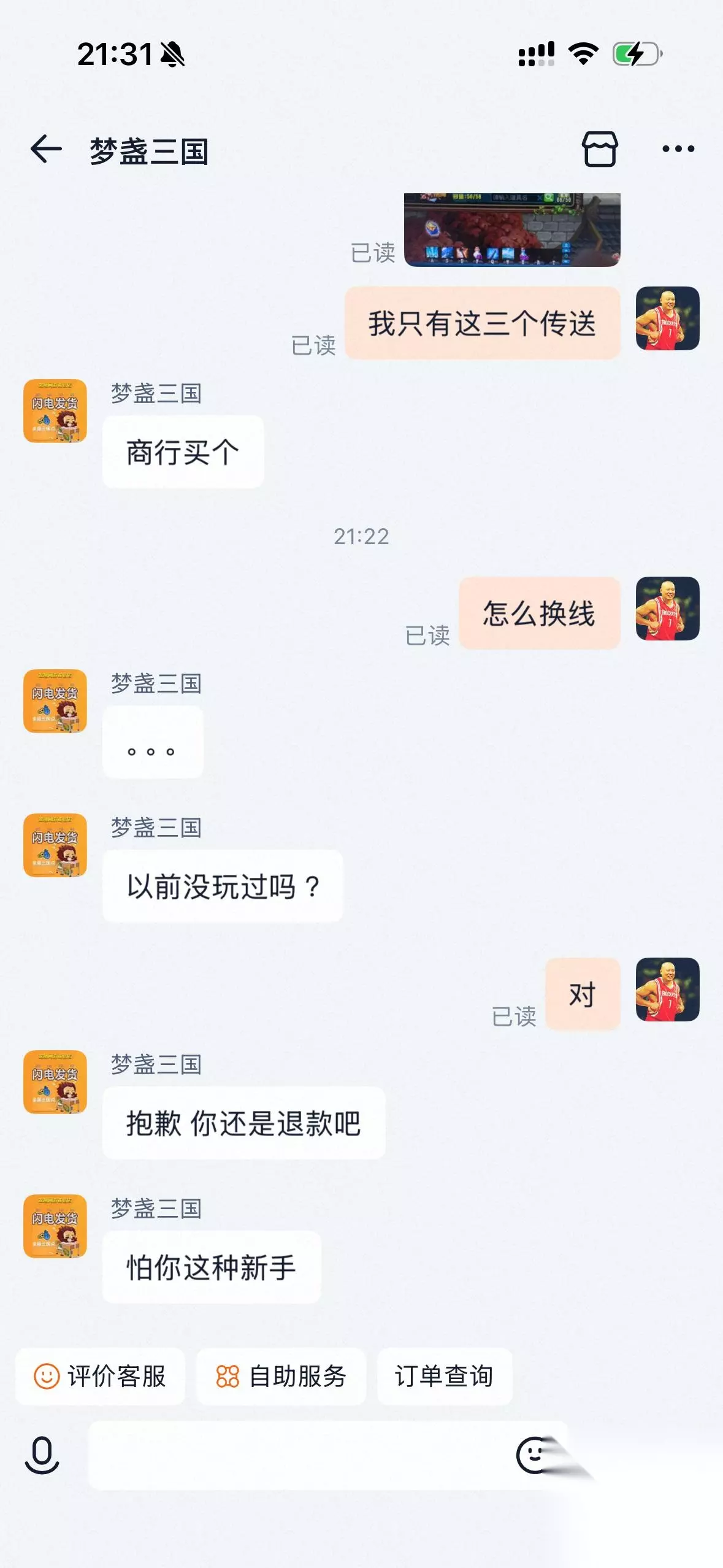Go back using the arrow icon
723x1568 pixels.
point(46,150)
